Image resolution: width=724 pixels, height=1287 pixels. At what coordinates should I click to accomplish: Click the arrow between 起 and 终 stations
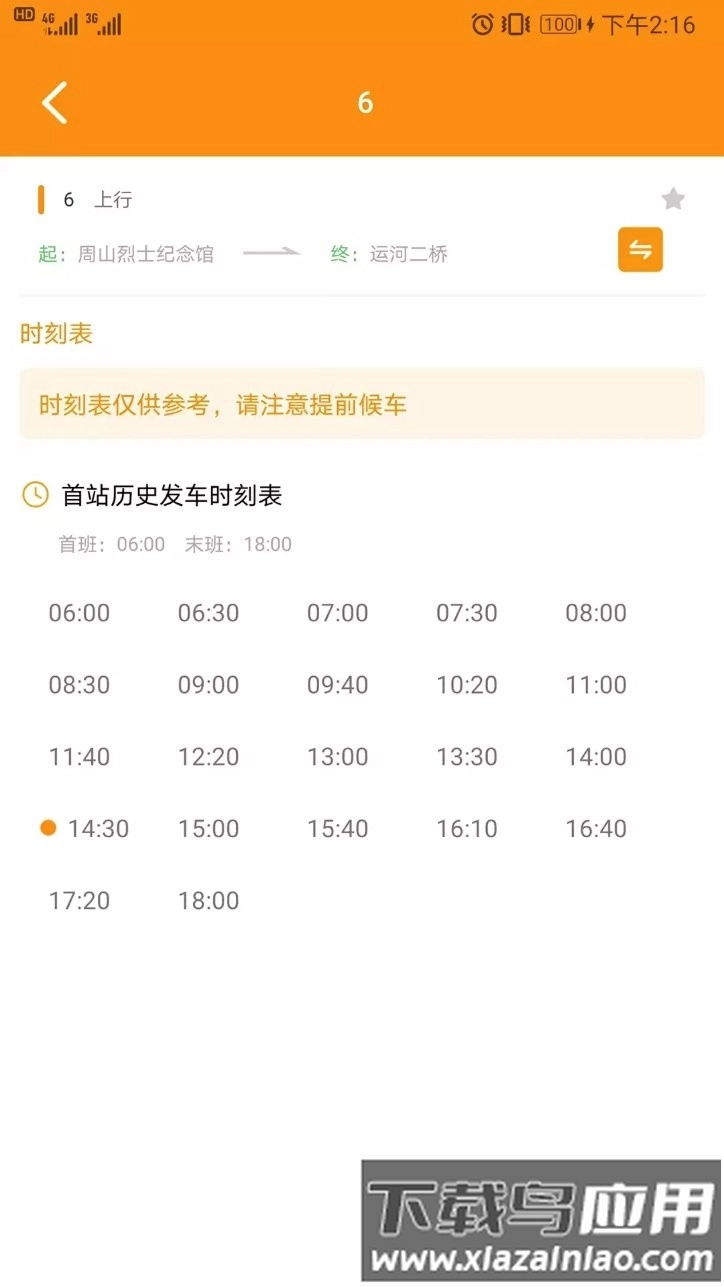click(x=273, y=253)
